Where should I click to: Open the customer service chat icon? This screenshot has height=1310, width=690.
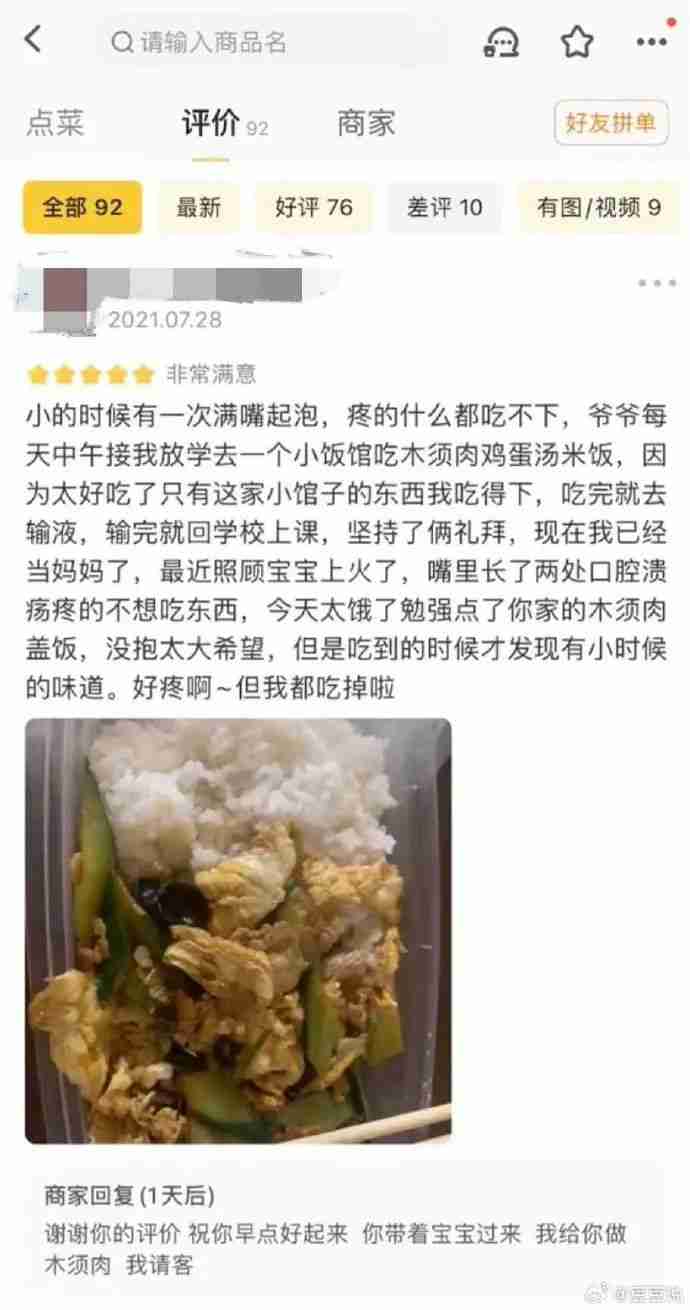click(x=502, y=42)
